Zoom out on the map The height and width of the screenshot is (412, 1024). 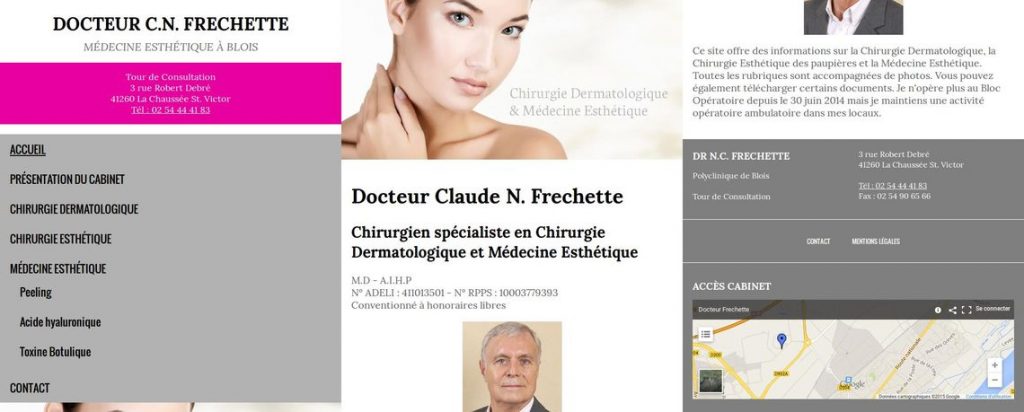pos(994,381)
